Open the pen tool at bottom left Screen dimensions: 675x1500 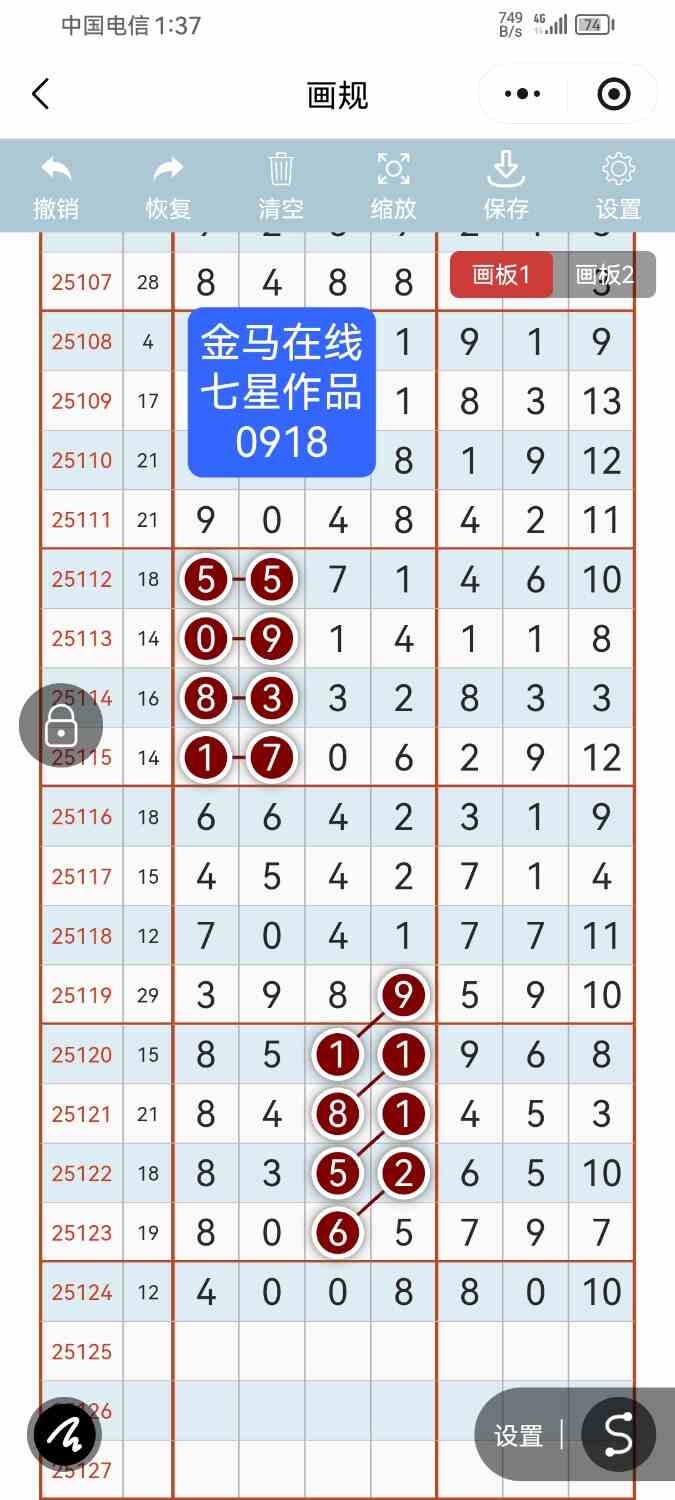[x=65, y=1435]
